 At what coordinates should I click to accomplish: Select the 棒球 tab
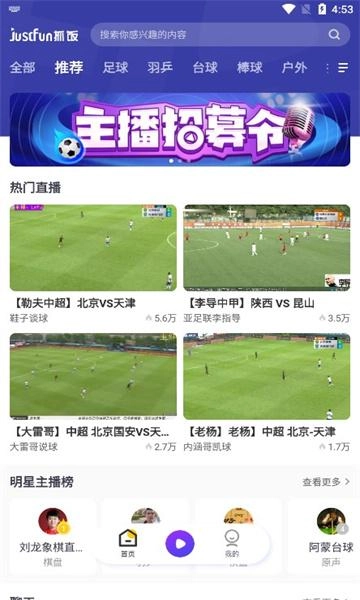coord(249,68)
